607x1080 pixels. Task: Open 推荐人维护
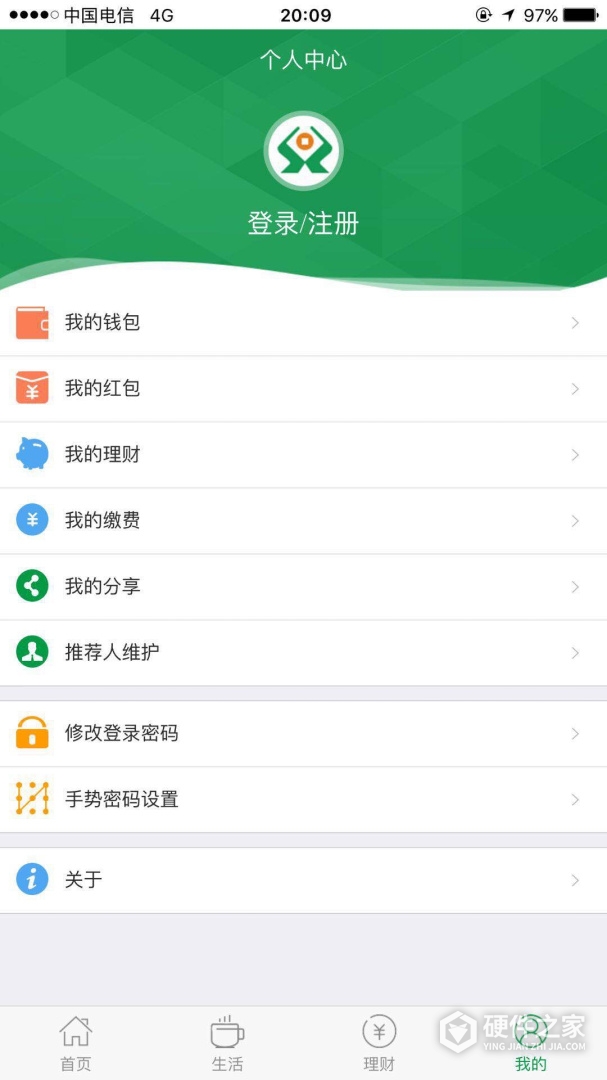(303, 653)
